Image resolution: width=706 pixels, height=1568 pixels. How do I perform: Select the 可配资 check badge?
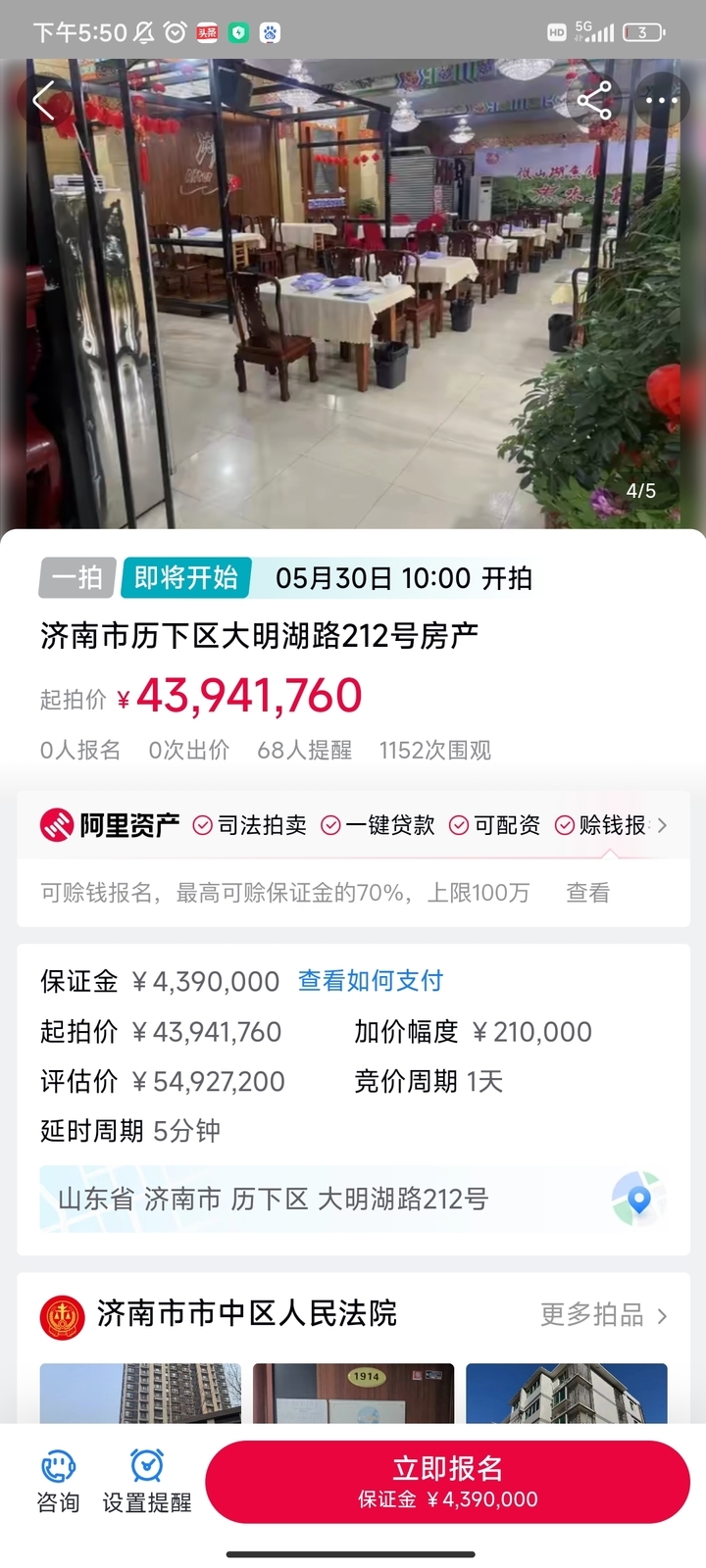coord(458,825)
